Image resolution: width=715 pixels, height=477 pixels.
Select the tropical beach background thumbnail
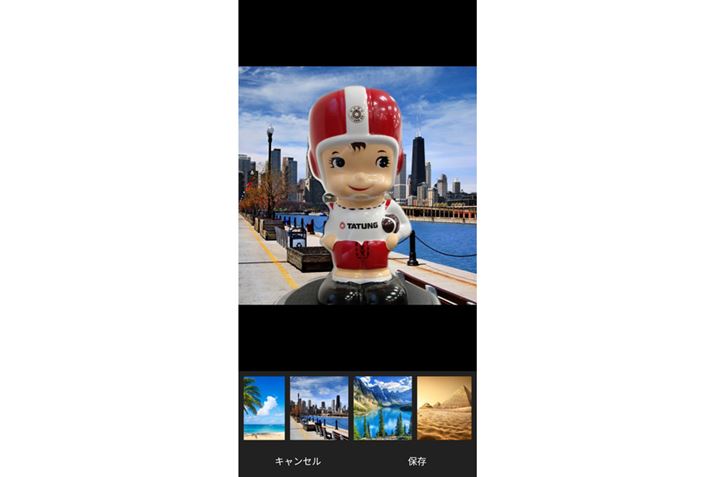point(263,408)
